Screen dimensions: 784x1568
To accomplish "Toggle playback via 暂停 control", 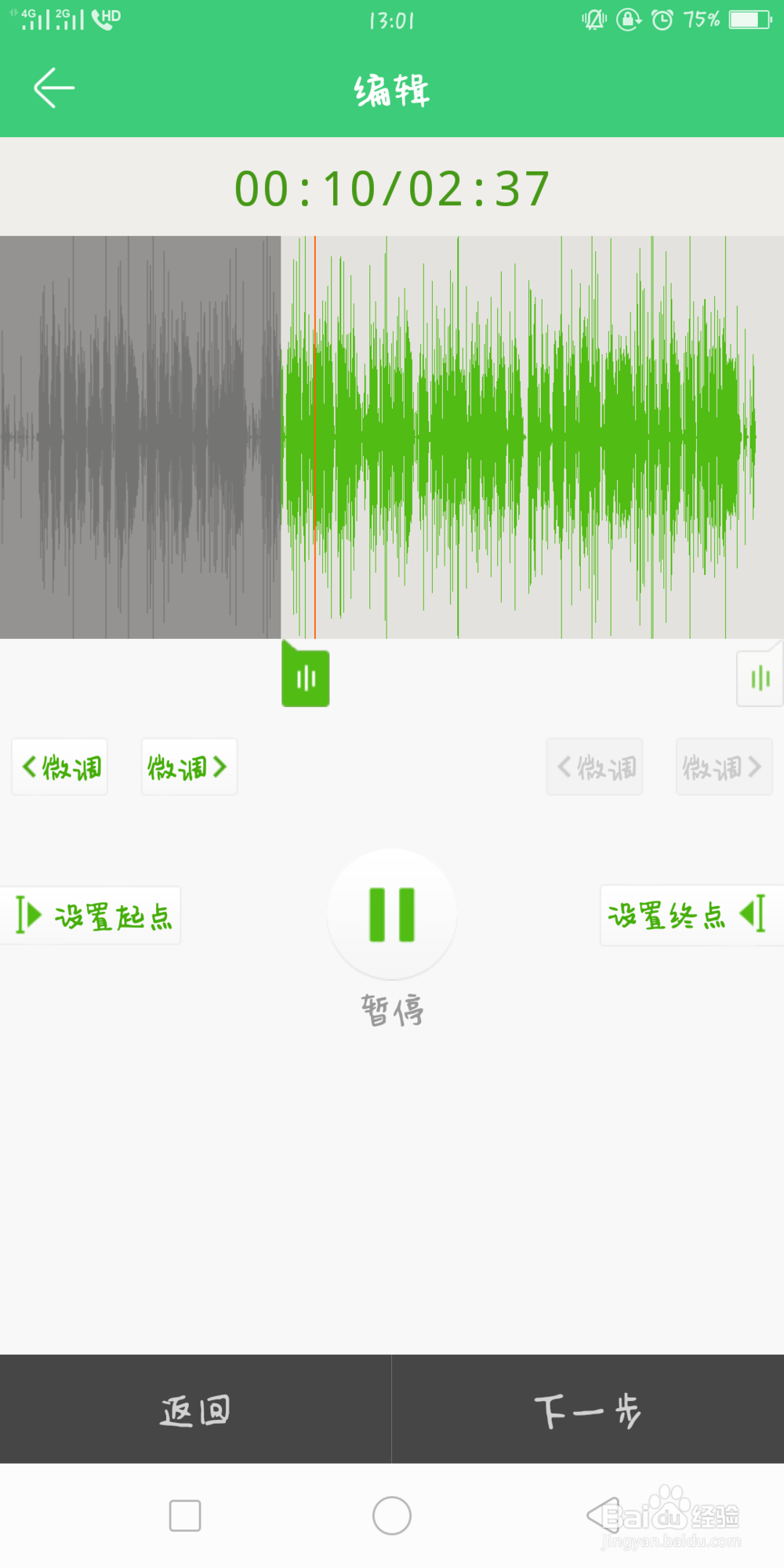I will click(x=392, y=913).
